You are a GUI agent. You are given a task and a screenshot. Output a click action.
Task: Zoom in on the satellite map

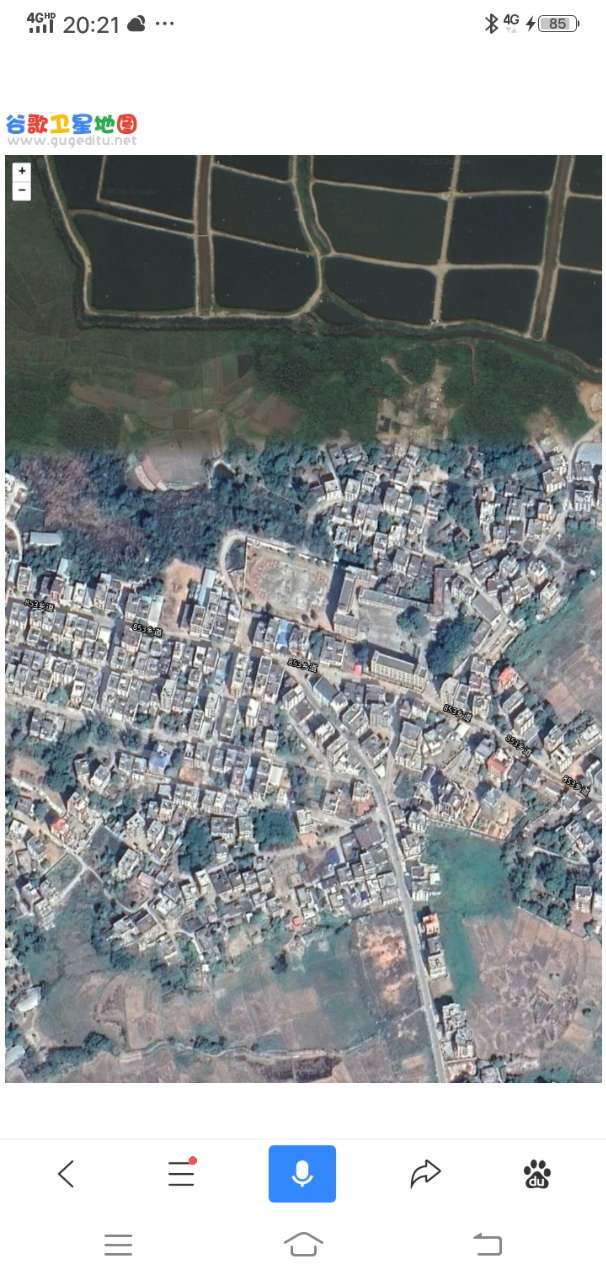pyautogui.click(x=22, y=171)
